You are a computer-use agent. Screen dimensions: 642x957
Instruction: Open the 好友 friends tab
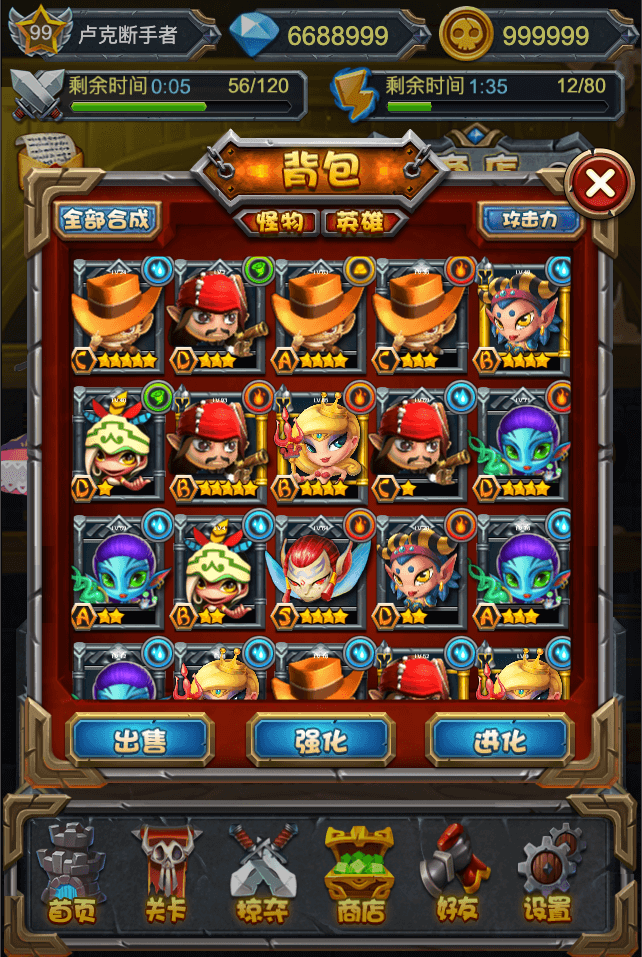(x=455, y=870)
